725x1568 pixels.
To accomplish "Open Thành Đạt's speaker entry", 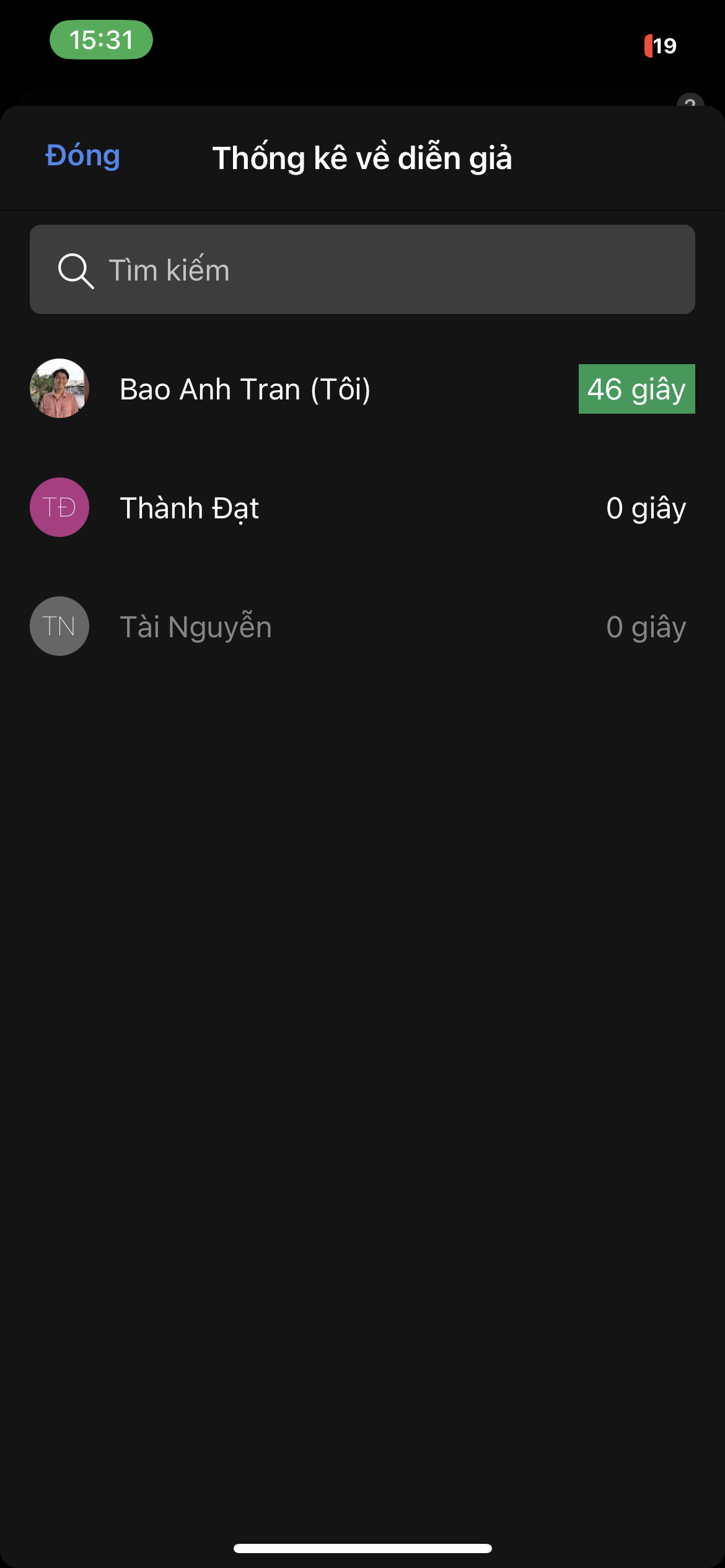I will (189, 508).
